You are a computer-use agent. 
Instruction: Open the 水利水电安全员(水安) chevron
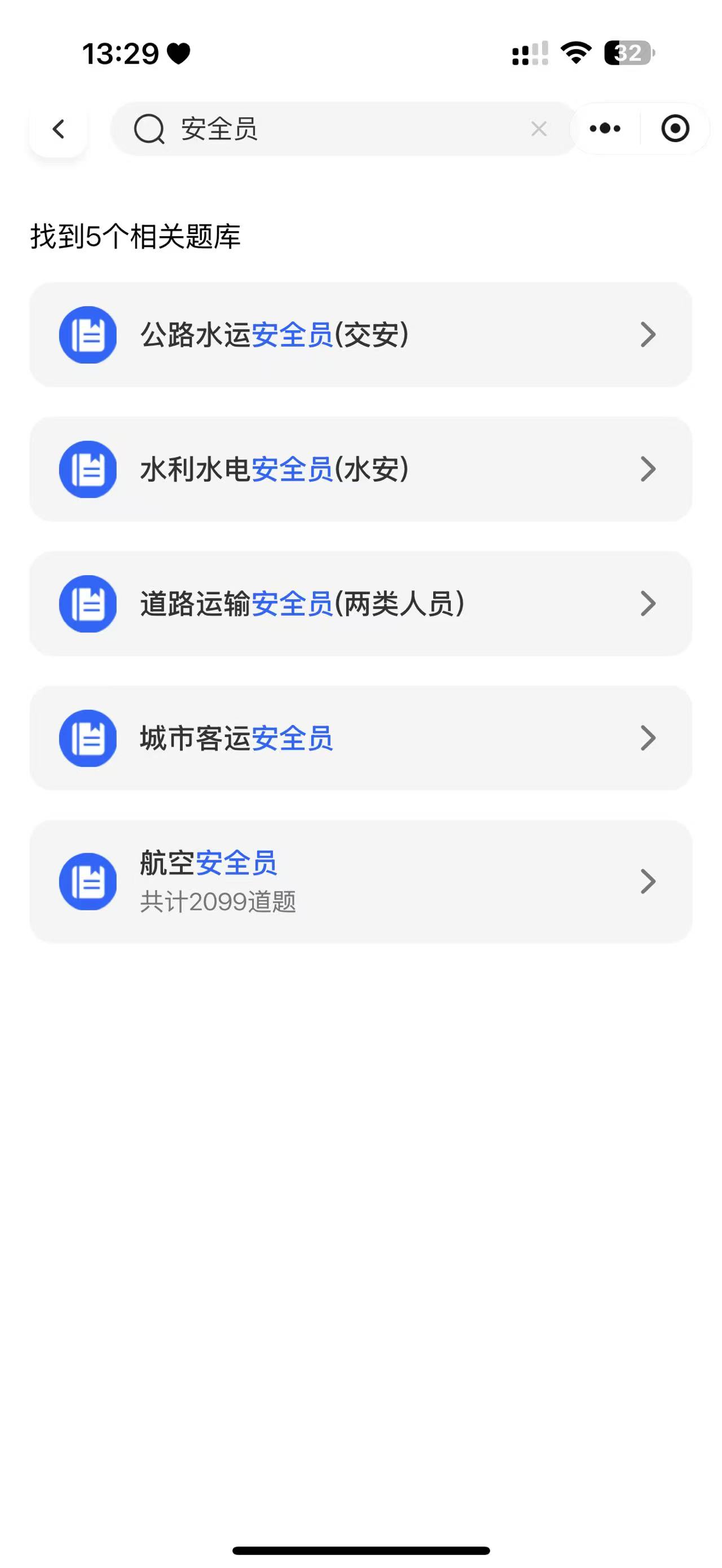(647, 469)
